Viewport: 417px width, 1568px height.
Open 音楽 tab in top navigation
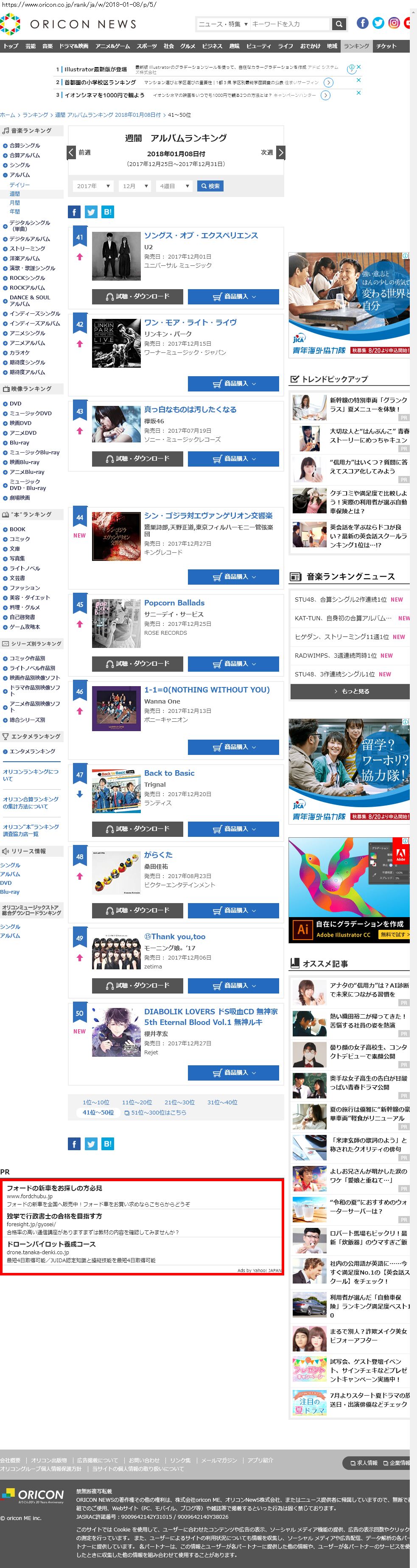[x=48, y=46]
